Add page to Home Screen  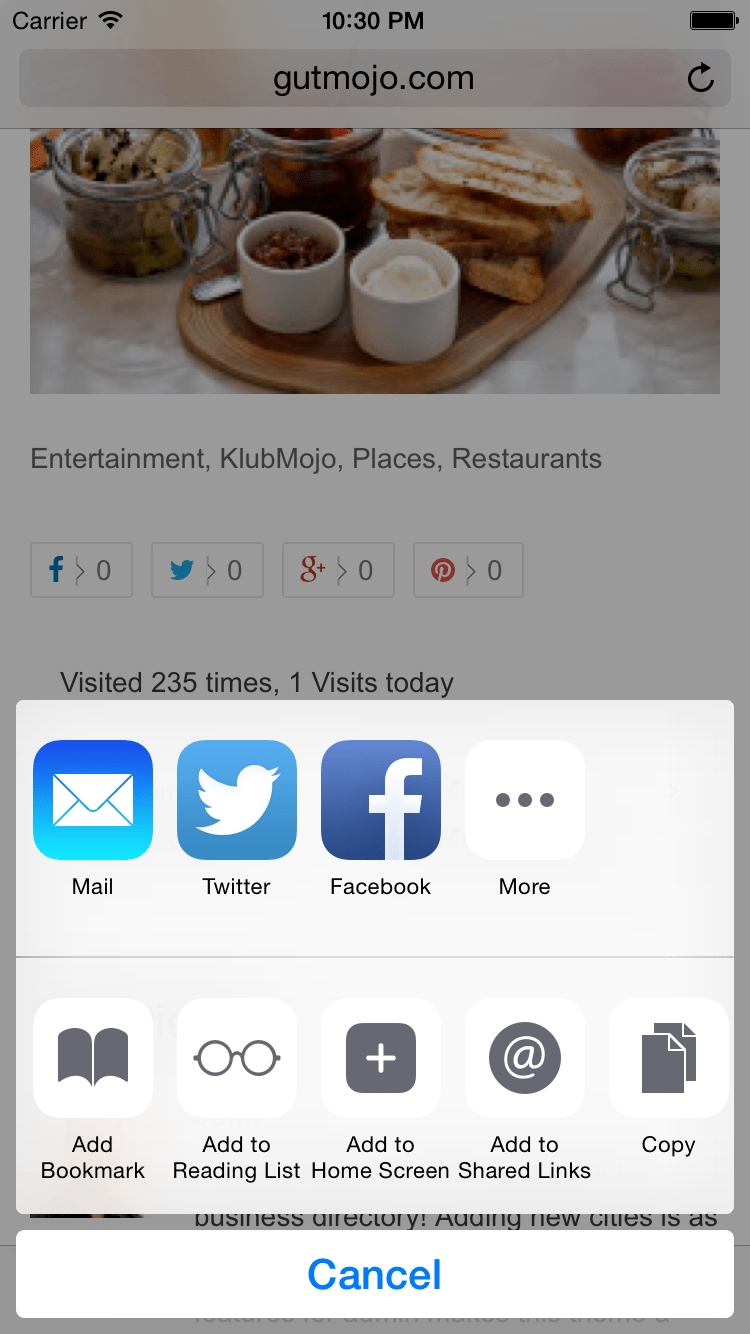(381, 1058)
